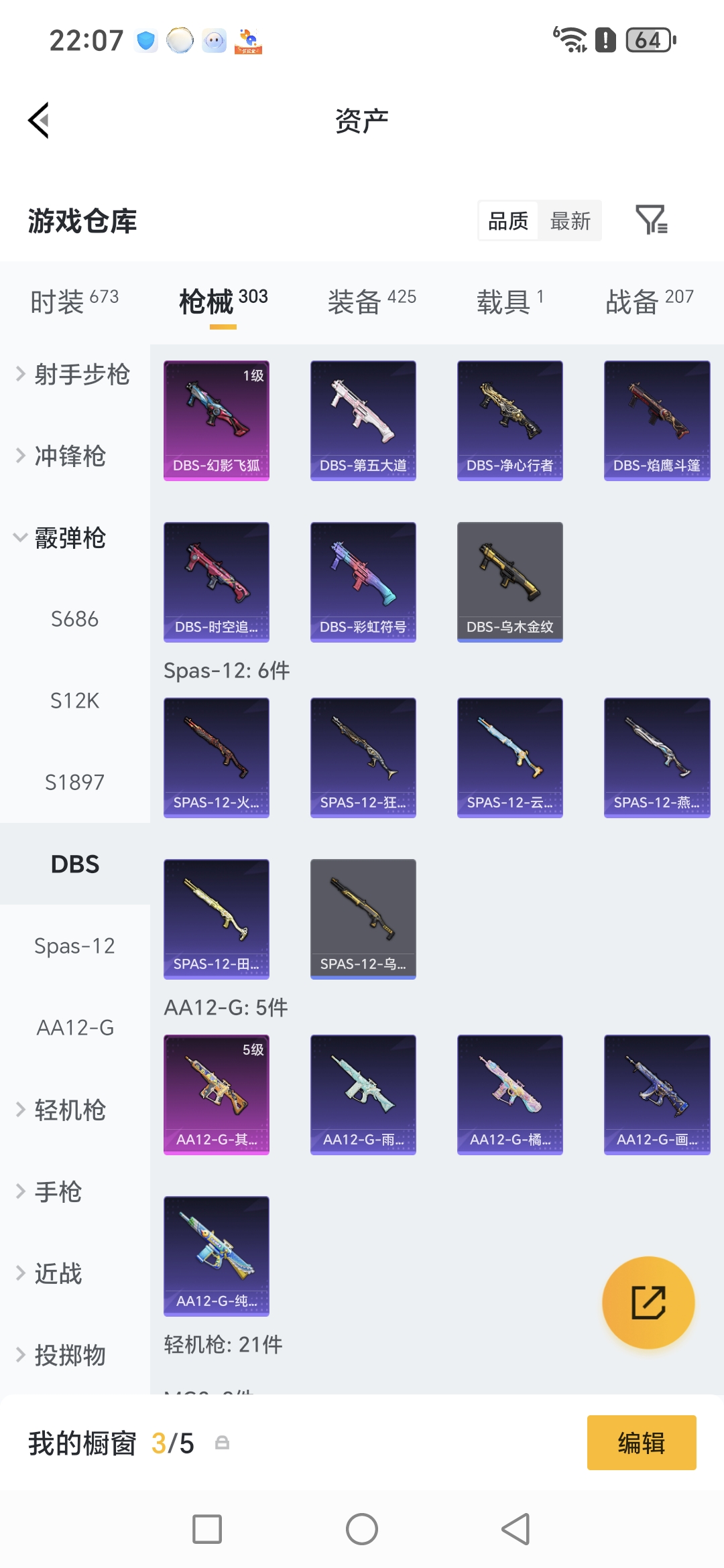Image resolution: width=724 pixels, height=1568 pixels.
Task: Open the DBS-乌木金纹 skin
Action: pos(510,582)
